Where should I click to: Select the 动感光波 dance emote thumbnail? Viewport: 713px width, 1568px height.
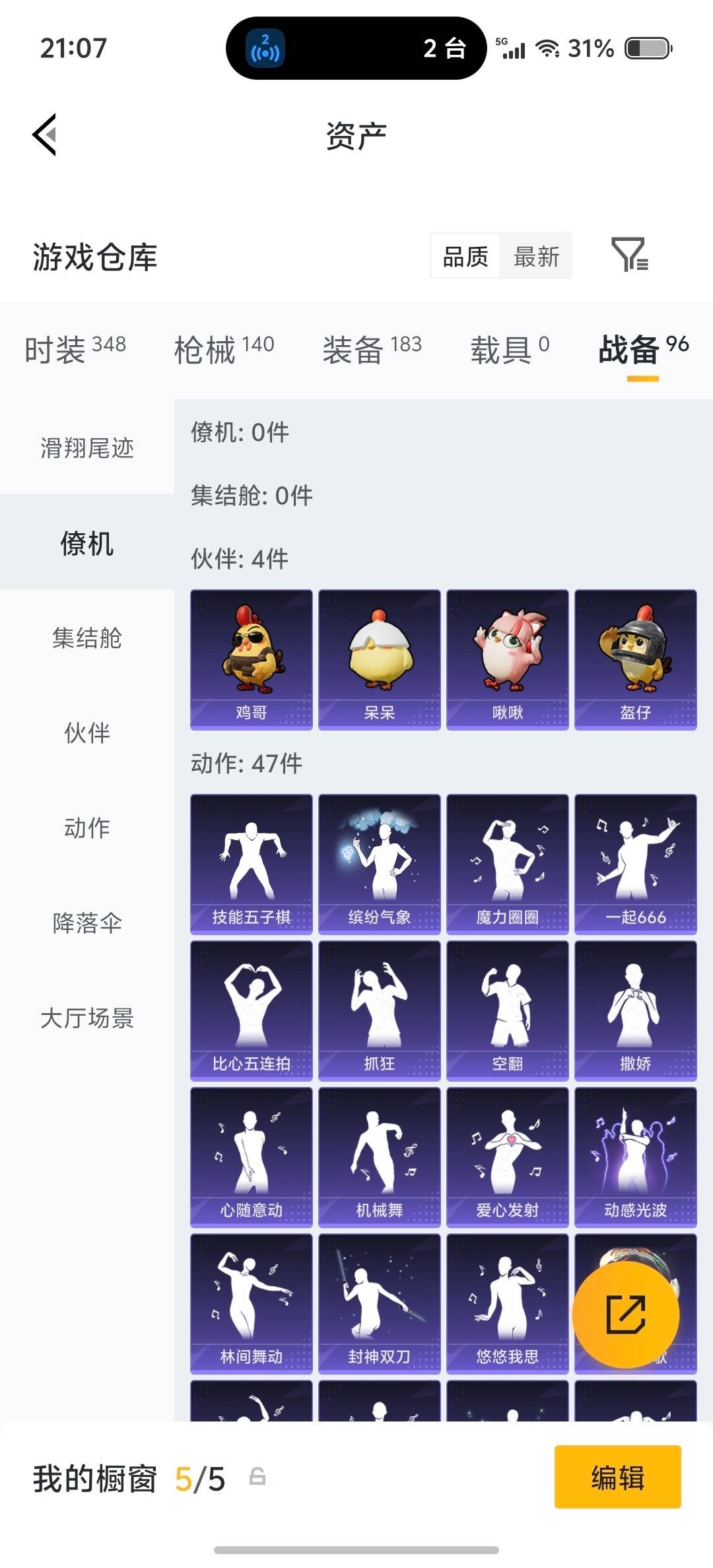click(x=634, y=1155)
